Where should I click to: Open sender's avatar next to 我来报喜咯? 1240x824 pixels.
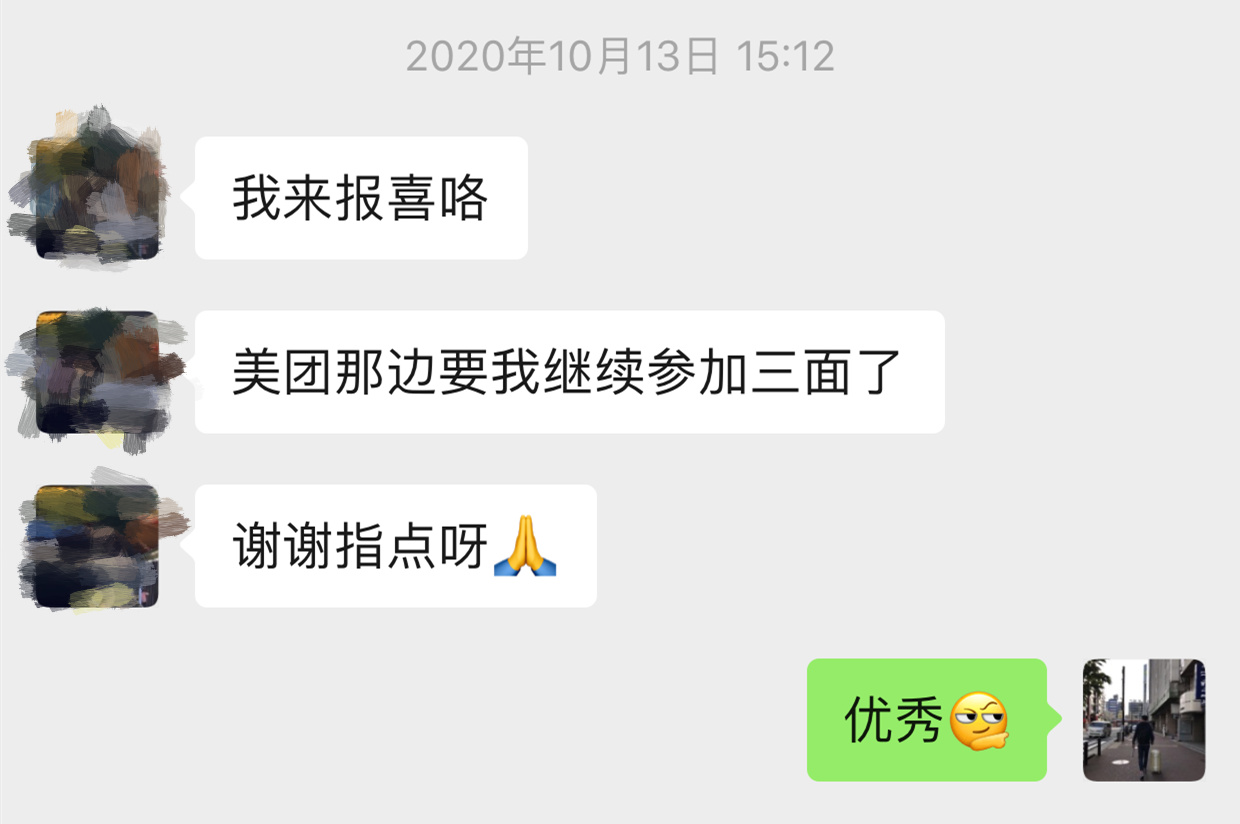(97, 198)
